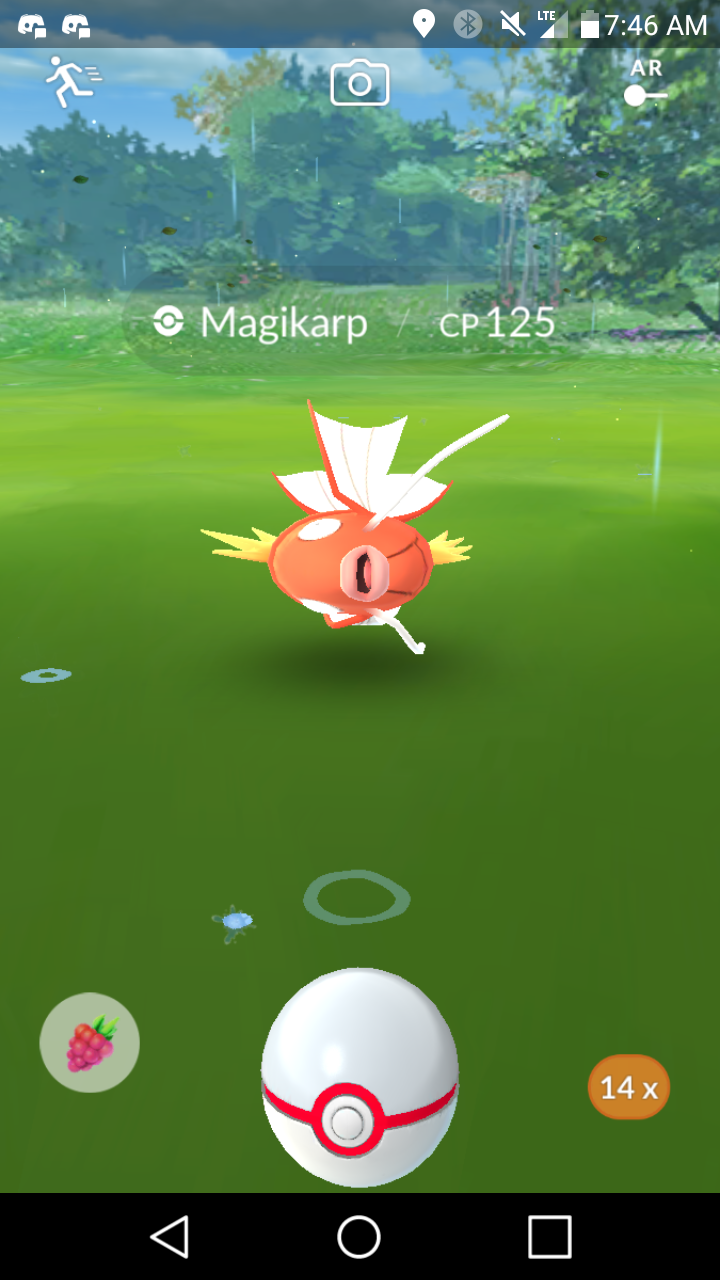The width and height of the screenshot is (720, 1280).
Task: Go back with the system back button
Action: [x=170, y=1236]
